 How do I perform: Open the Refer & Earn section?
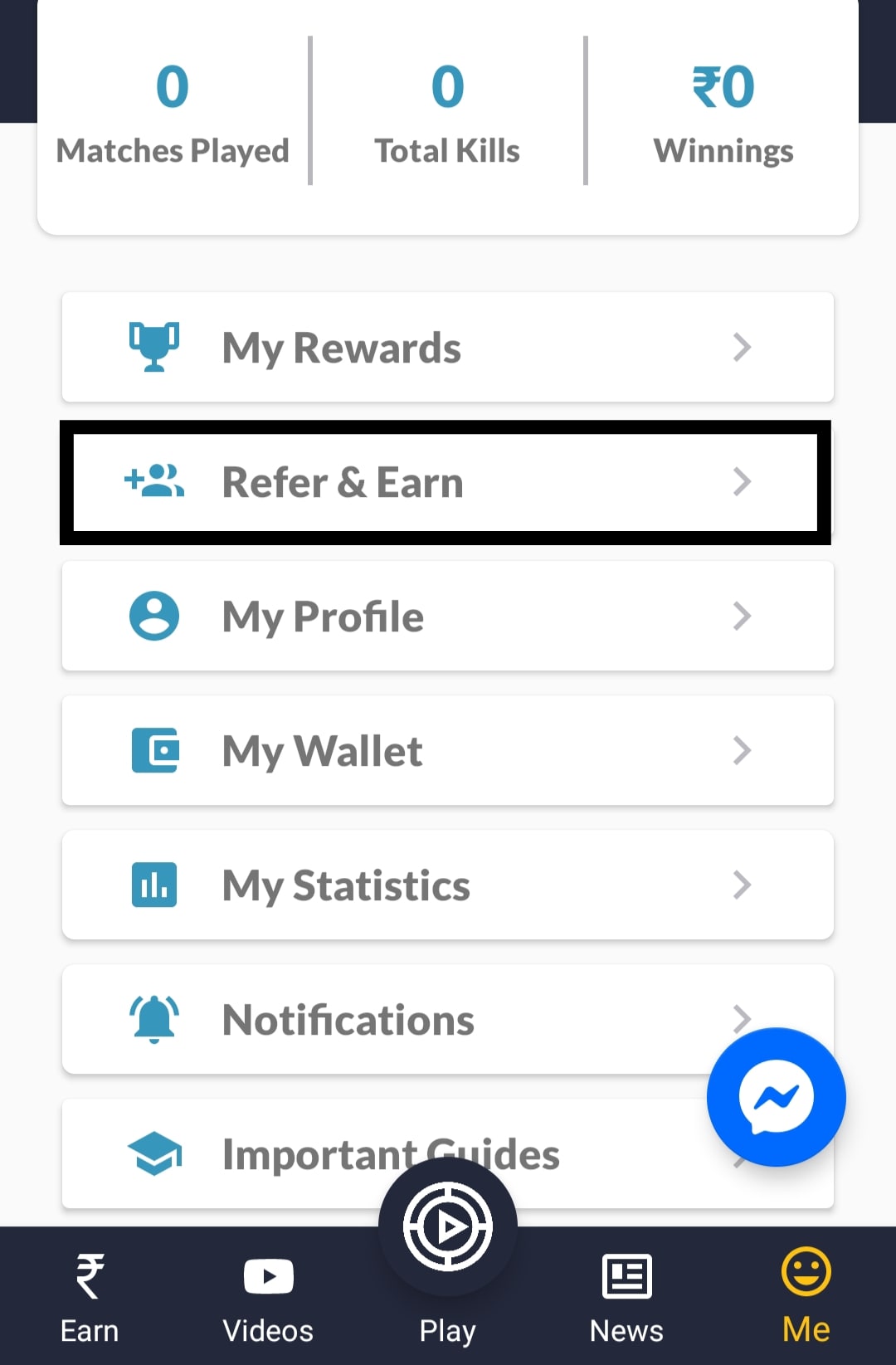point(448,482)
